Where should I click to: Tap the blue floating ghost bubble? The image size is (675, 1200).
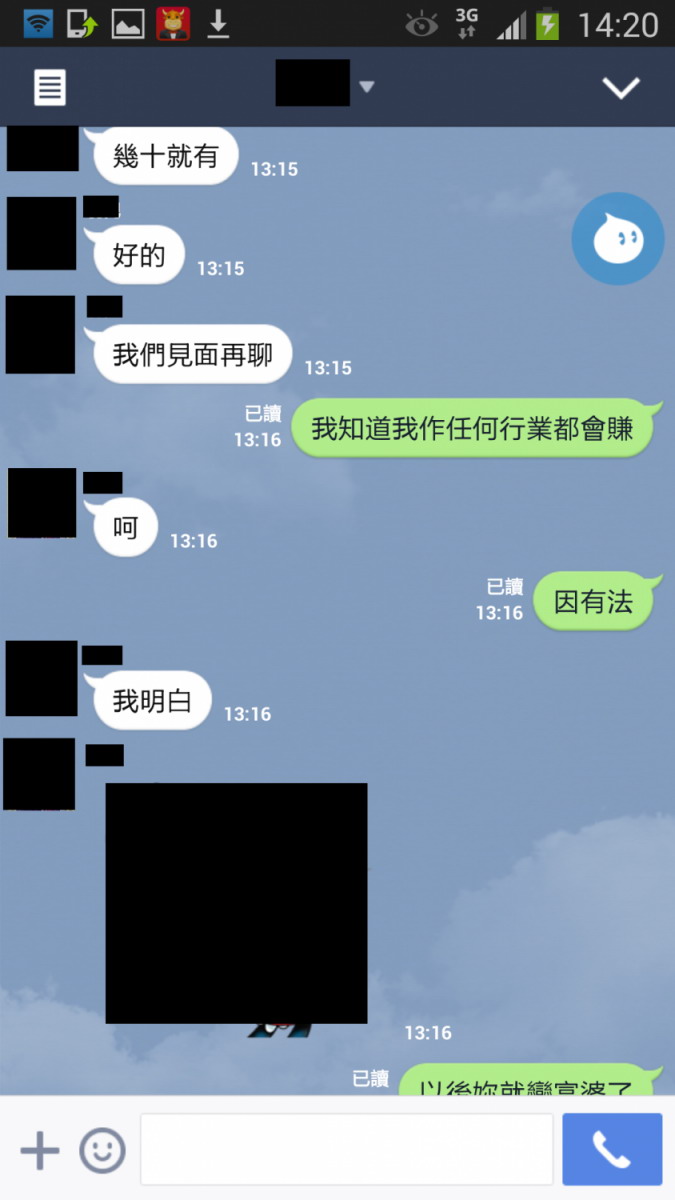pyautogui.click(x=617, y=239)
